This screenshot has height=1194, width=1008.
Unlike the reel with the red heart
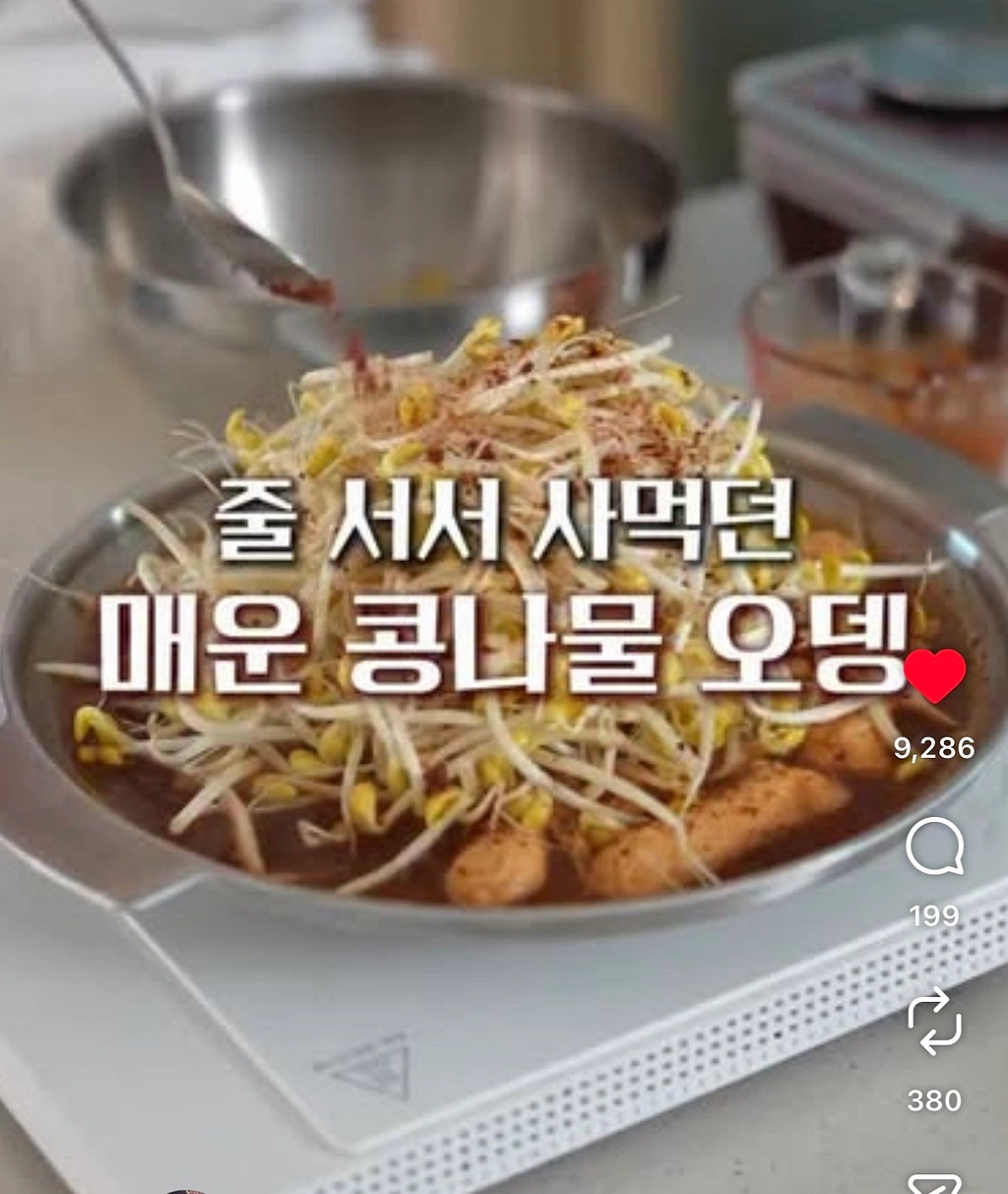tap(934, 675)
